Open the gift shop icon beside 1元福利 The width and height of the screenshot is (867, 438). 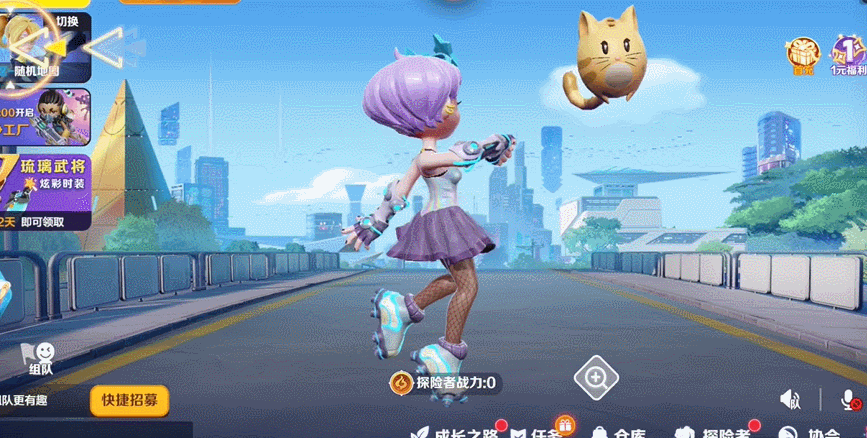[x=802, y=56]
